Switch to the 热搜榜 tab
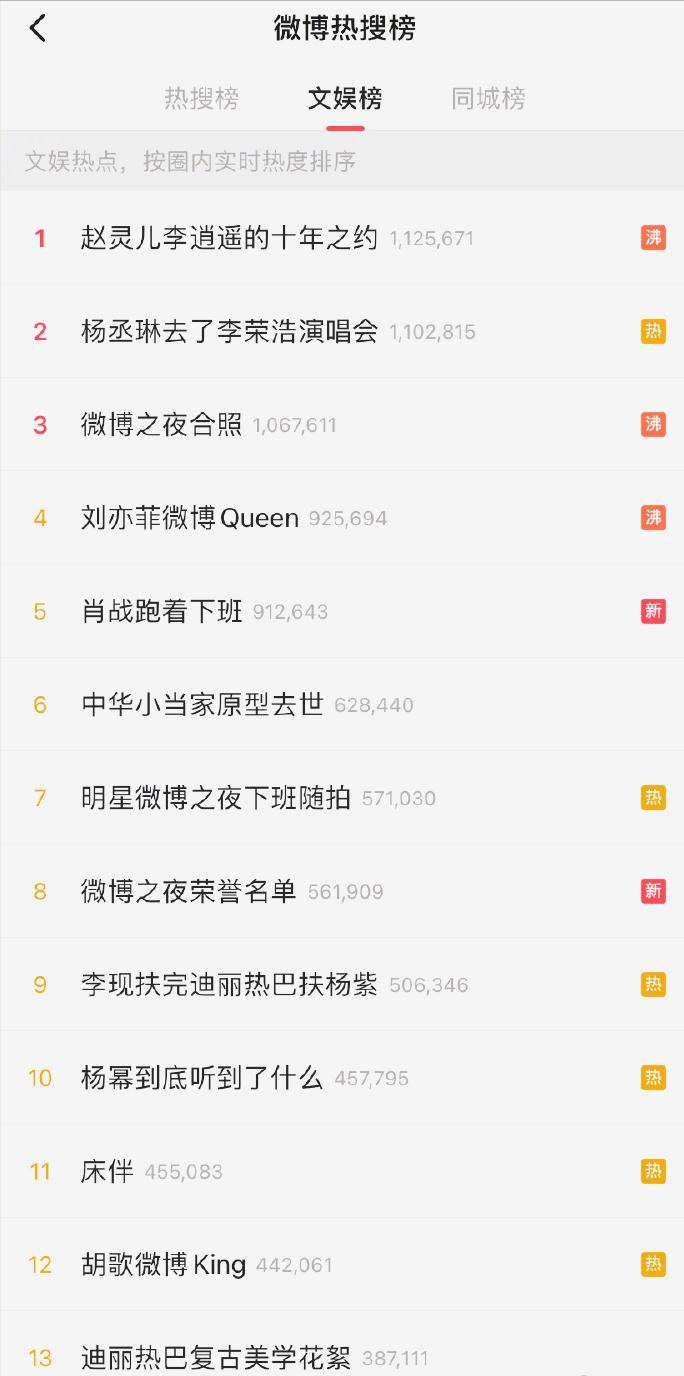This screenshot has width=684, height=1376. [x=202, y=99]
